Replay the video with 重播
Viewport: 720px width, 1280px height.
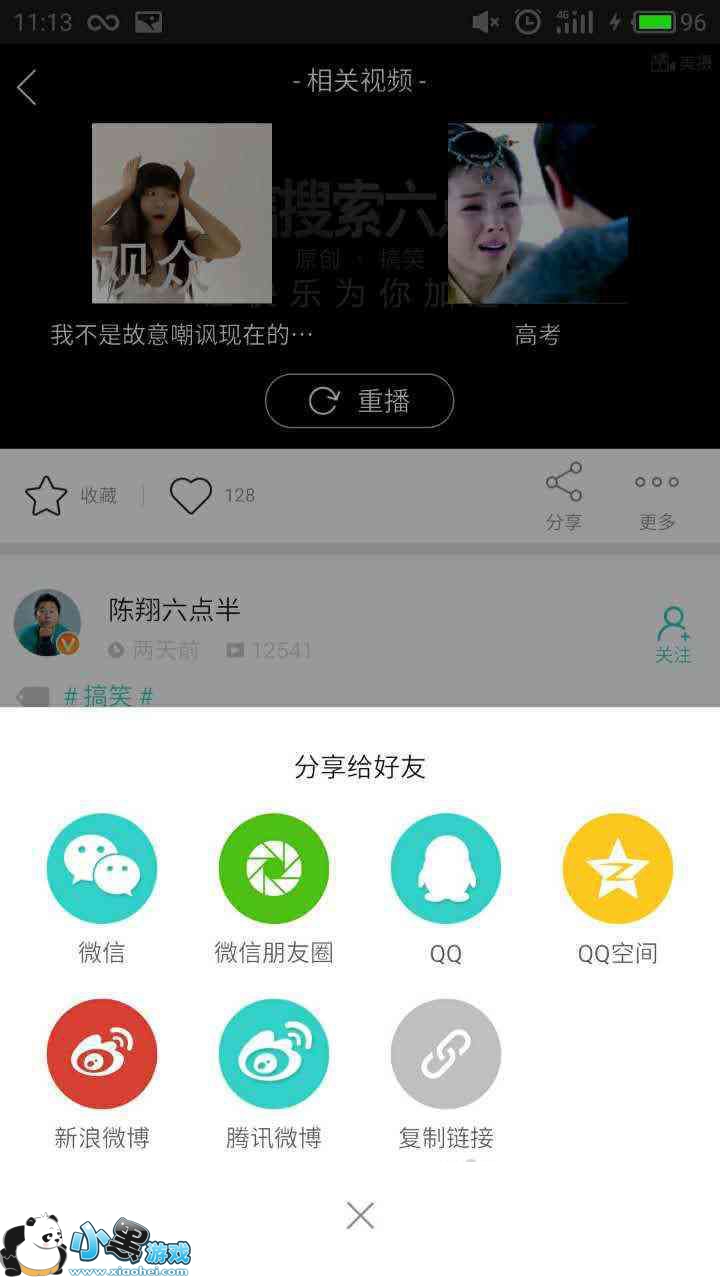coord(359,401)
